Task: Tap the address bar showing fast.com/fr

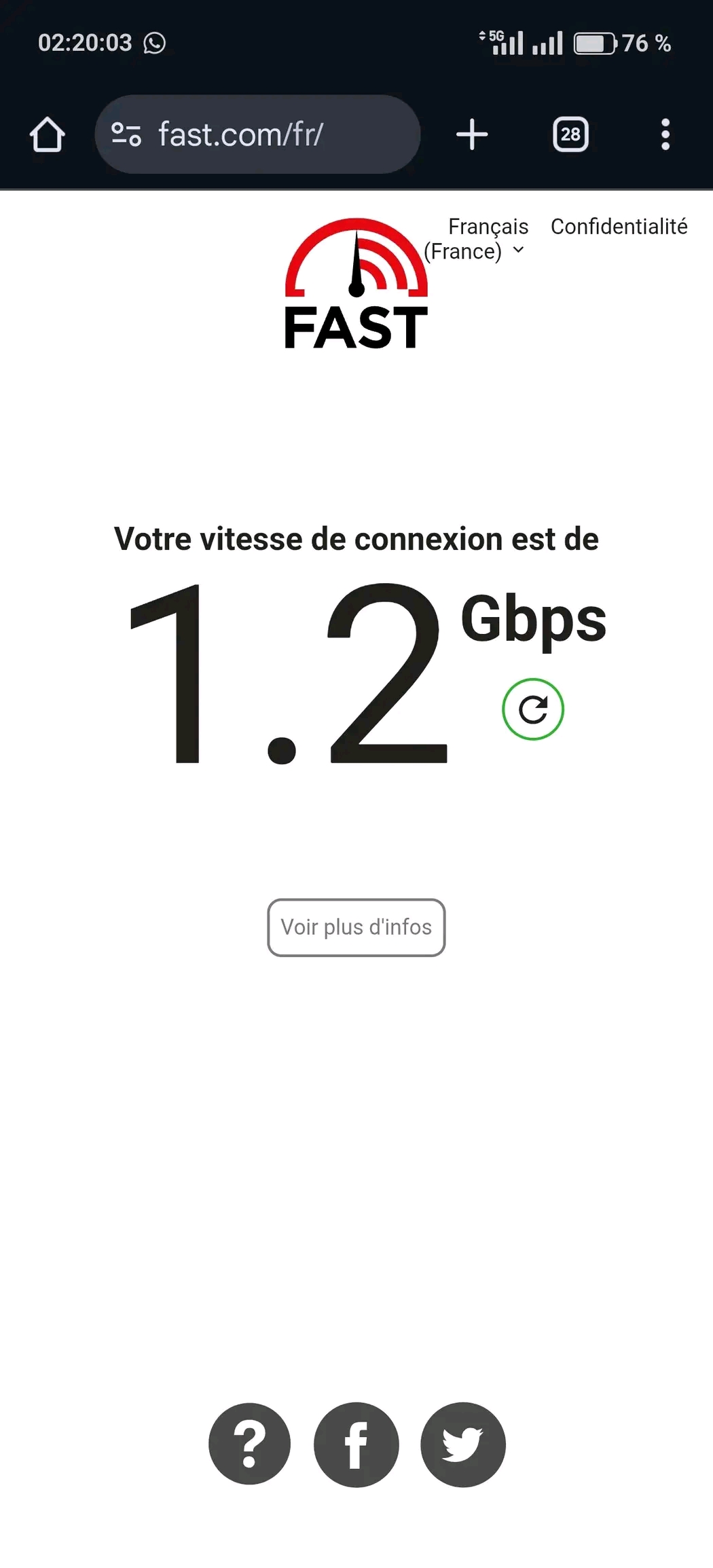Action: coord(258,134)
